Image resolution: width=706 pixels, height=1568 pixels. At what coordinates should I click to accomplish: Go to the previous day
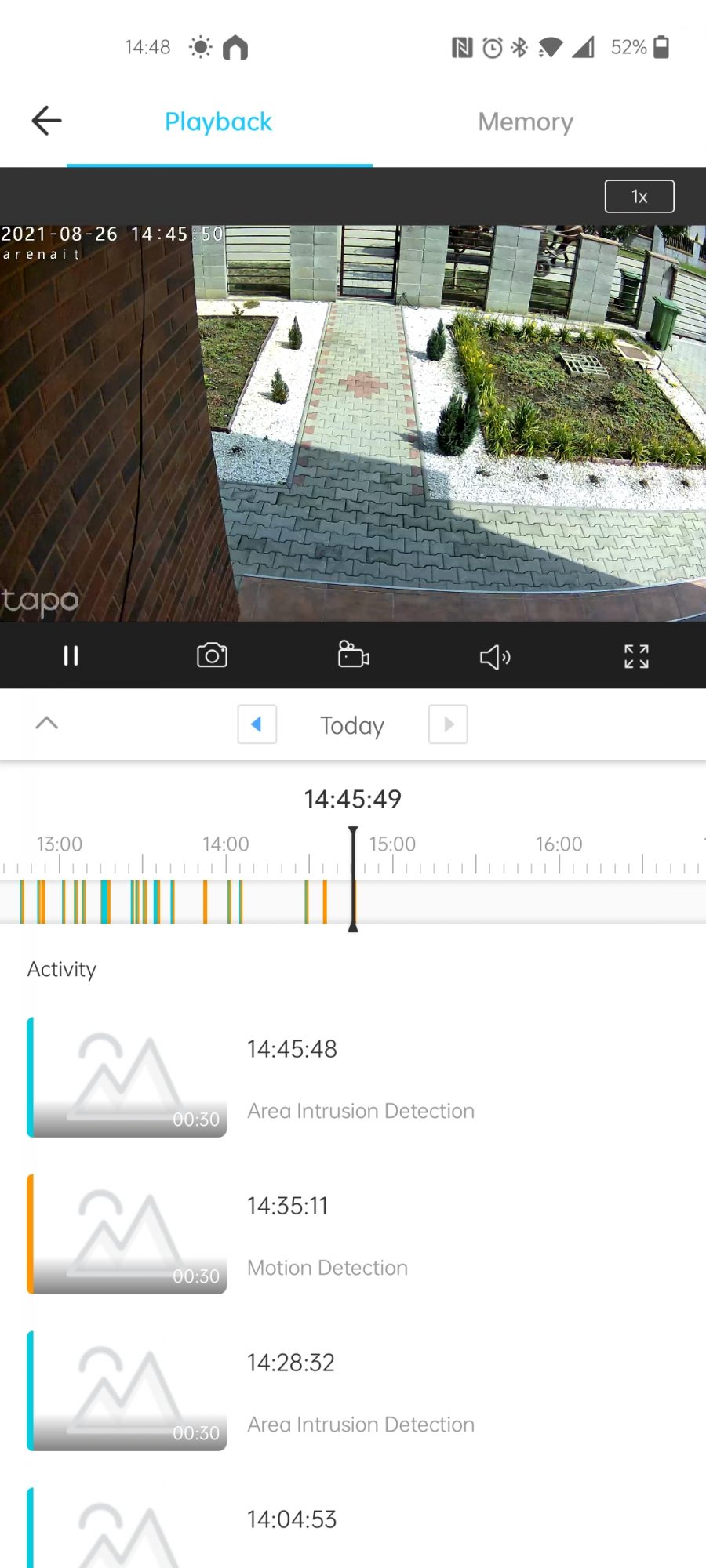click(257, 724)
